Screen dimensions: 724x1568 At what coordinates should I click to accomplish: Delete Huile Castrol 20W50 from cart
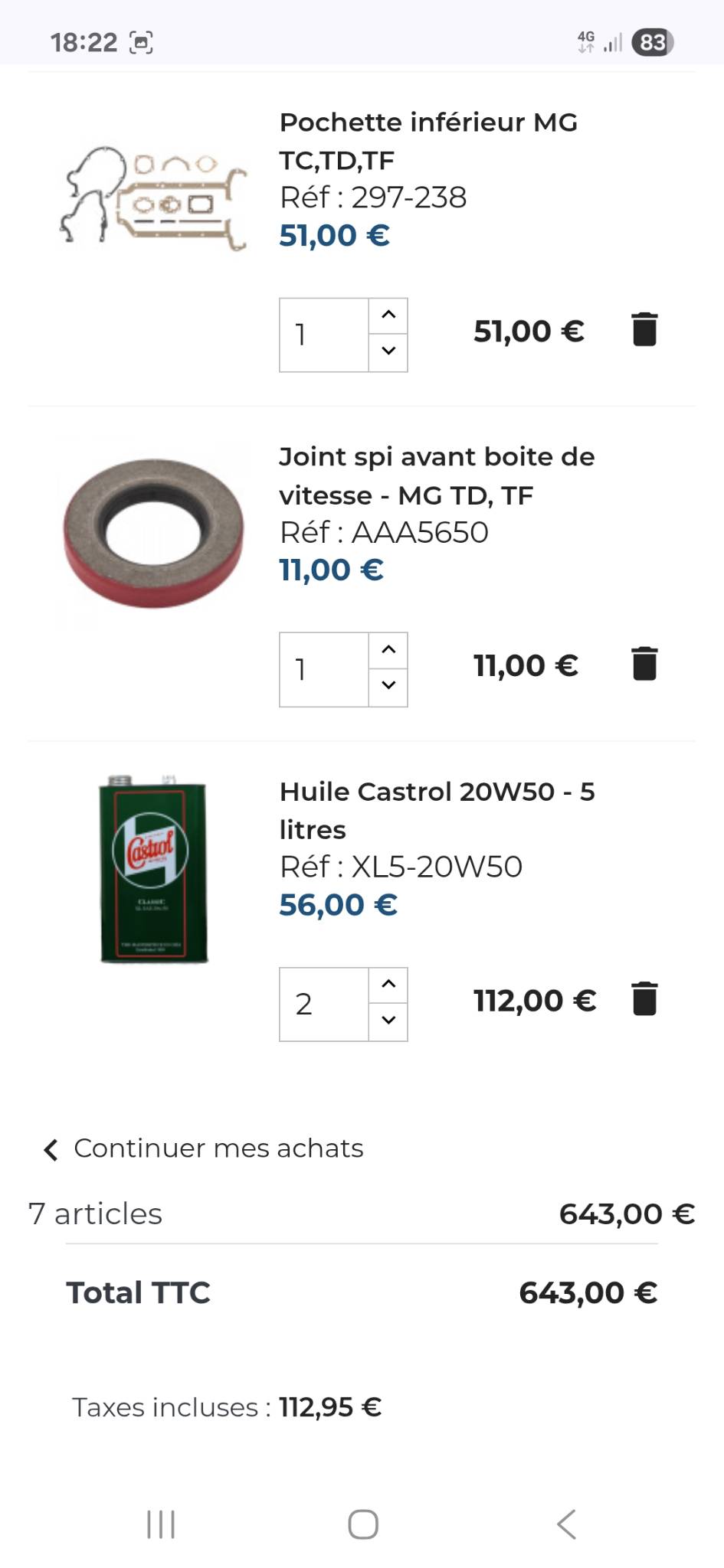coord(644,999)
